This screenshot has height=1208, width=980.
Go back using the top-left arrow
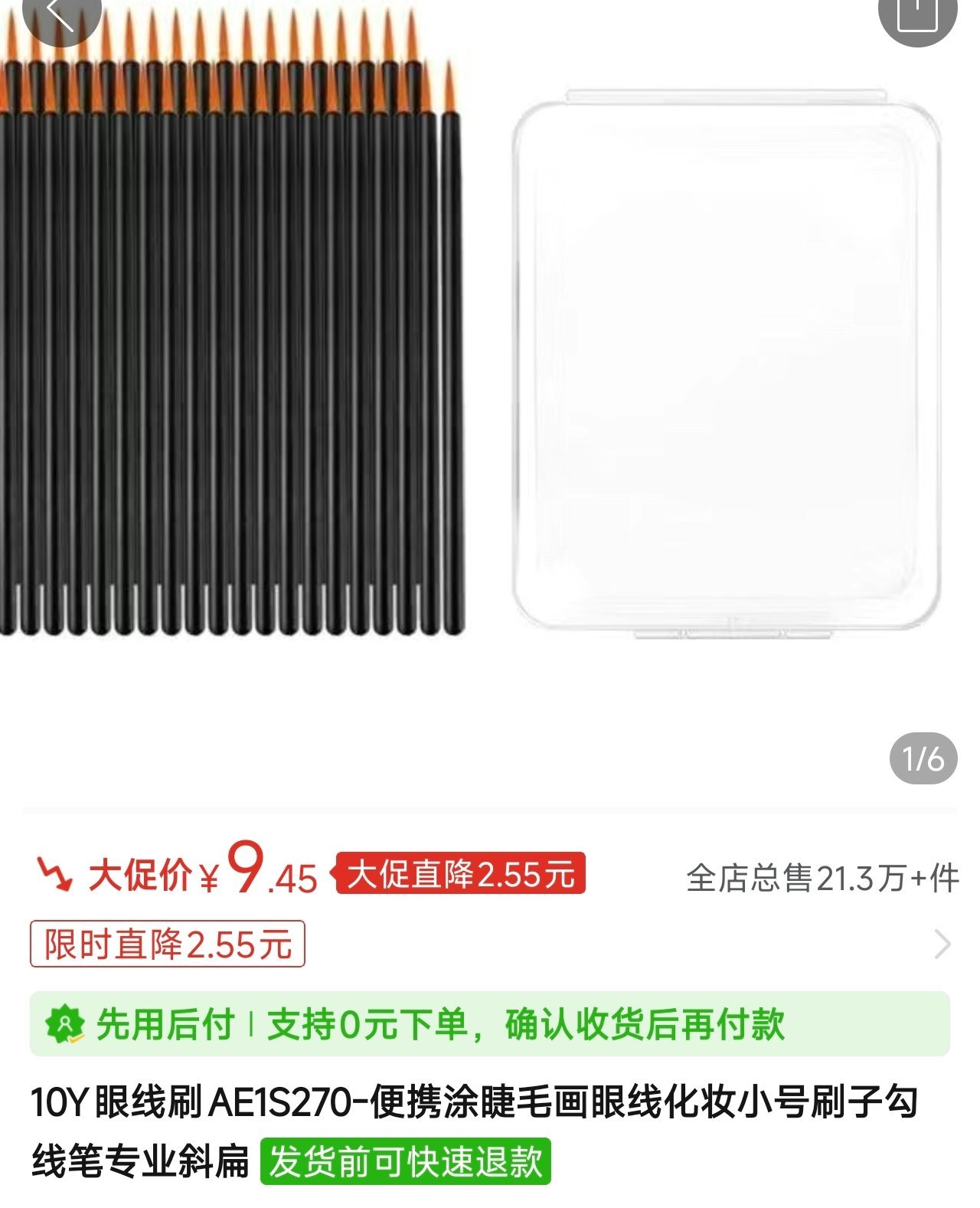pyautogui.click(x=61, y=14)
